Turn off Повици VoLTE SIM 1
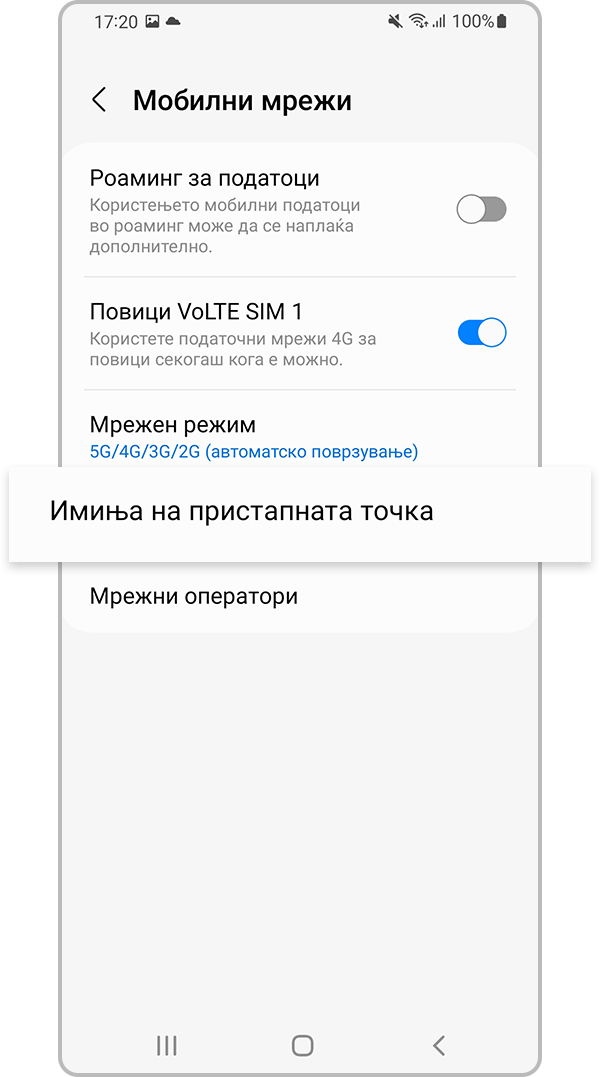 tap(482, 333)
